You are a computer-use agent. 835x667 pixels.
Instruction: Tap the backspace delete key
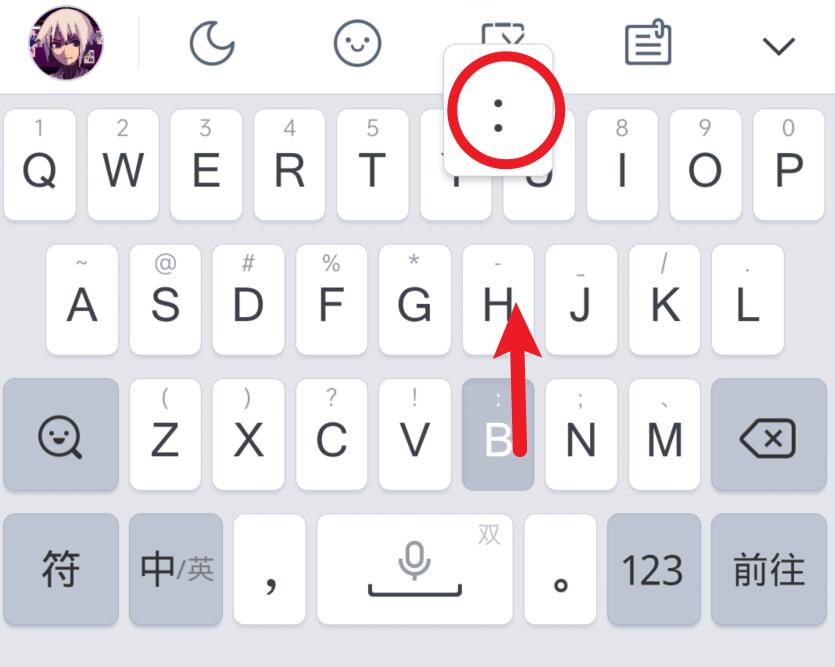pos(767,435)
